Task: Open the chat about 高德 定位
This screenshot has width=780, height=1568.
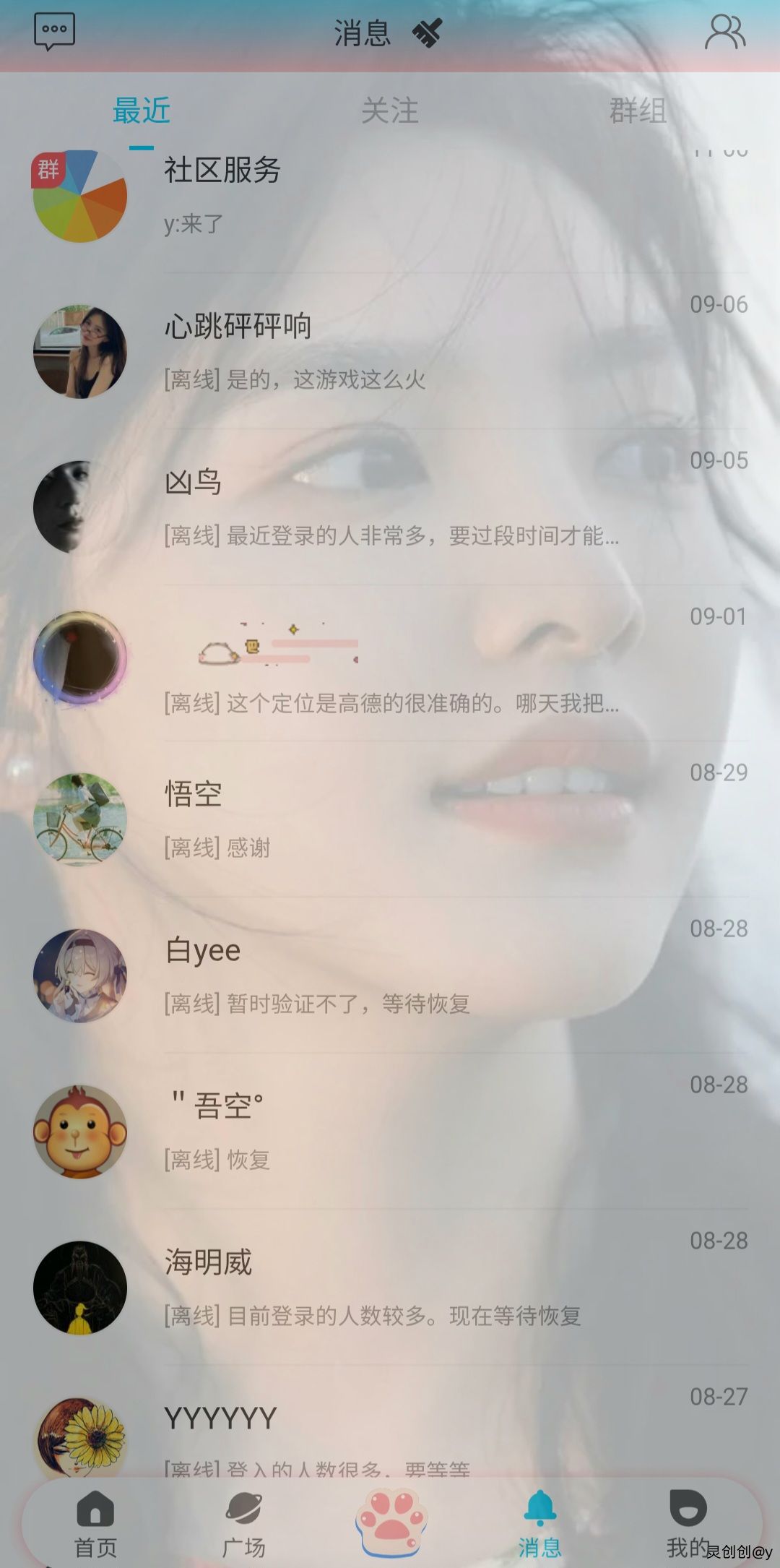Action: tap(390, 664)
